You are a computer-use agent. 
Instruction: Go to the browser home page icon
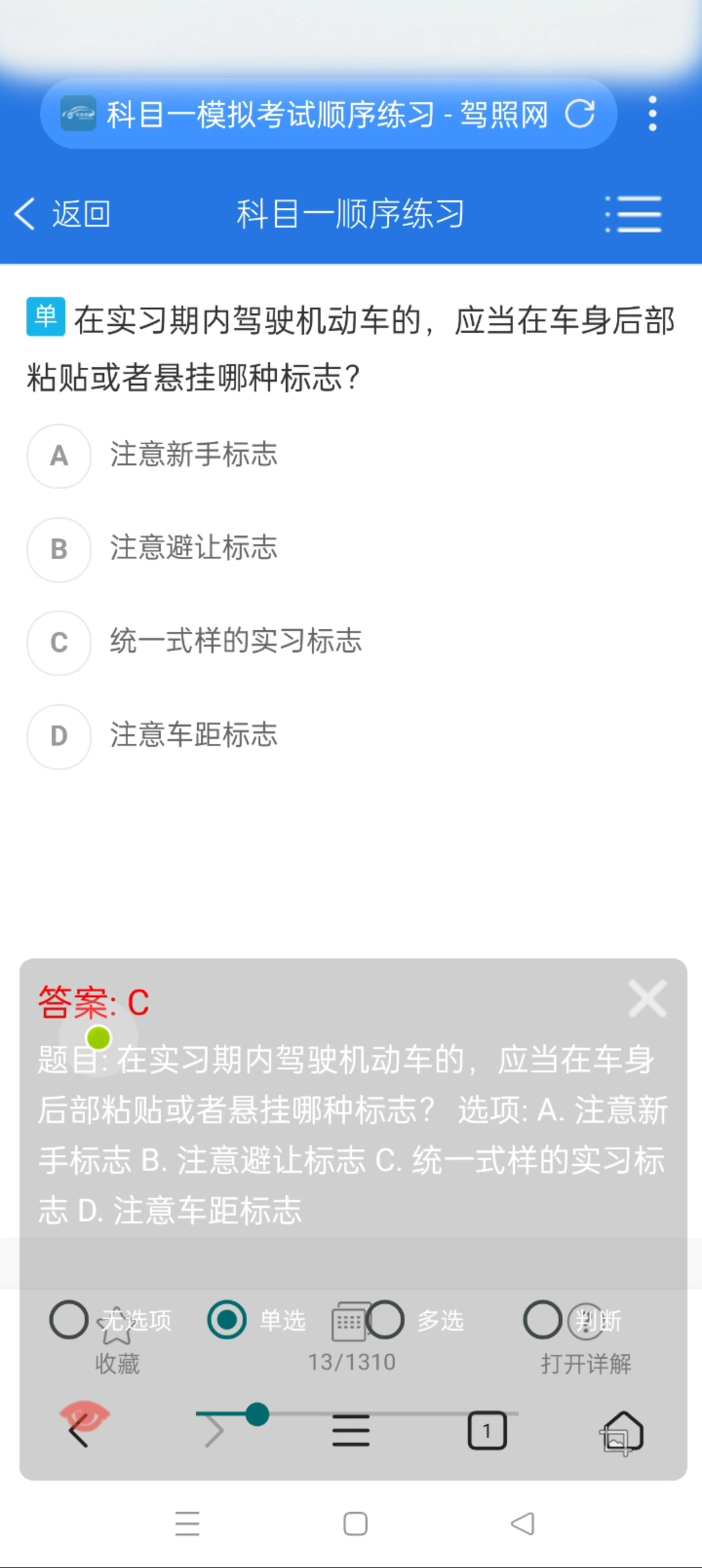click(622, 1432)
